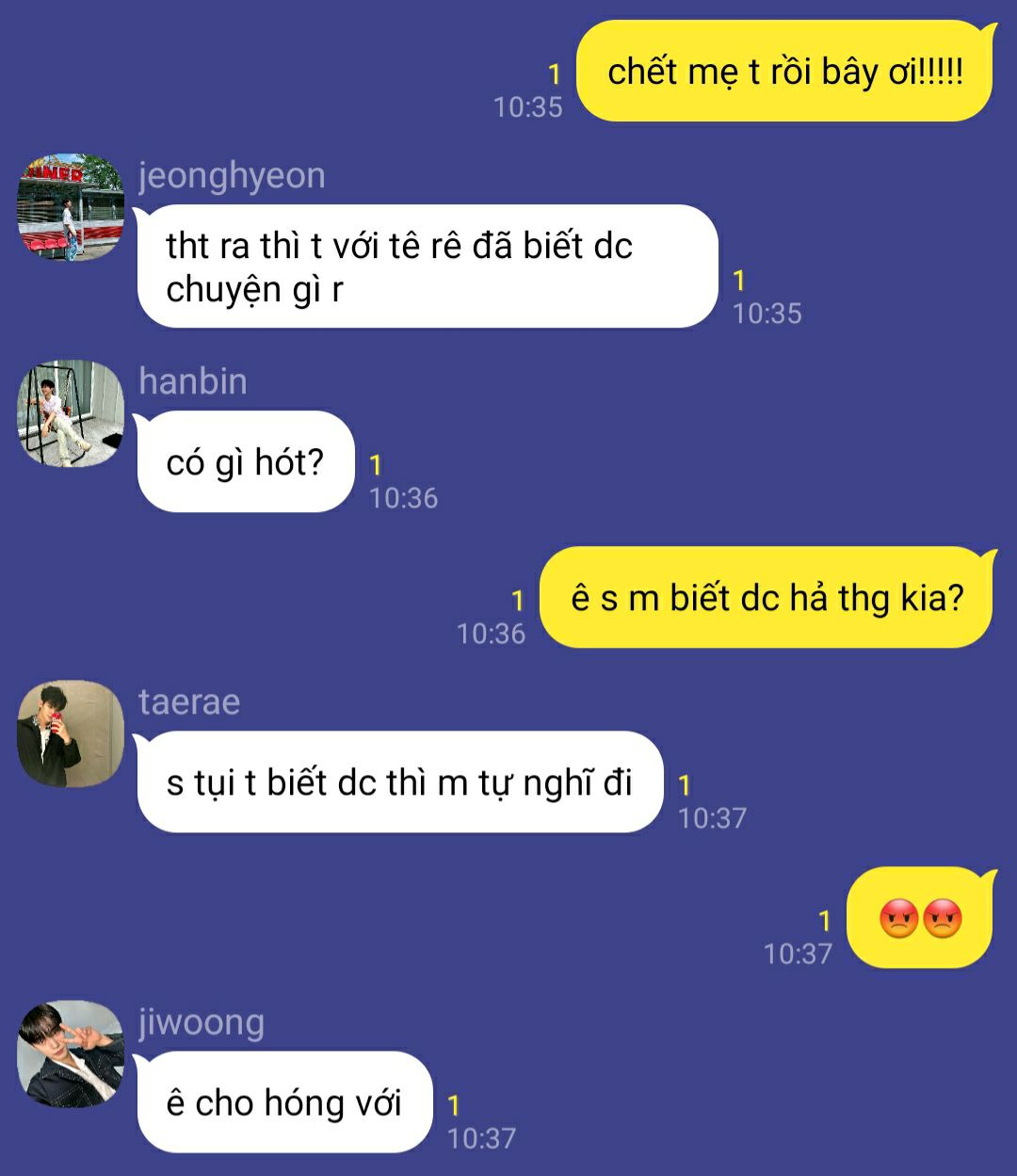Image resolution: width=1017 pixels, height=1176 pixels.
Task: View hanbin's profile avatar
Action: [71, 413]
